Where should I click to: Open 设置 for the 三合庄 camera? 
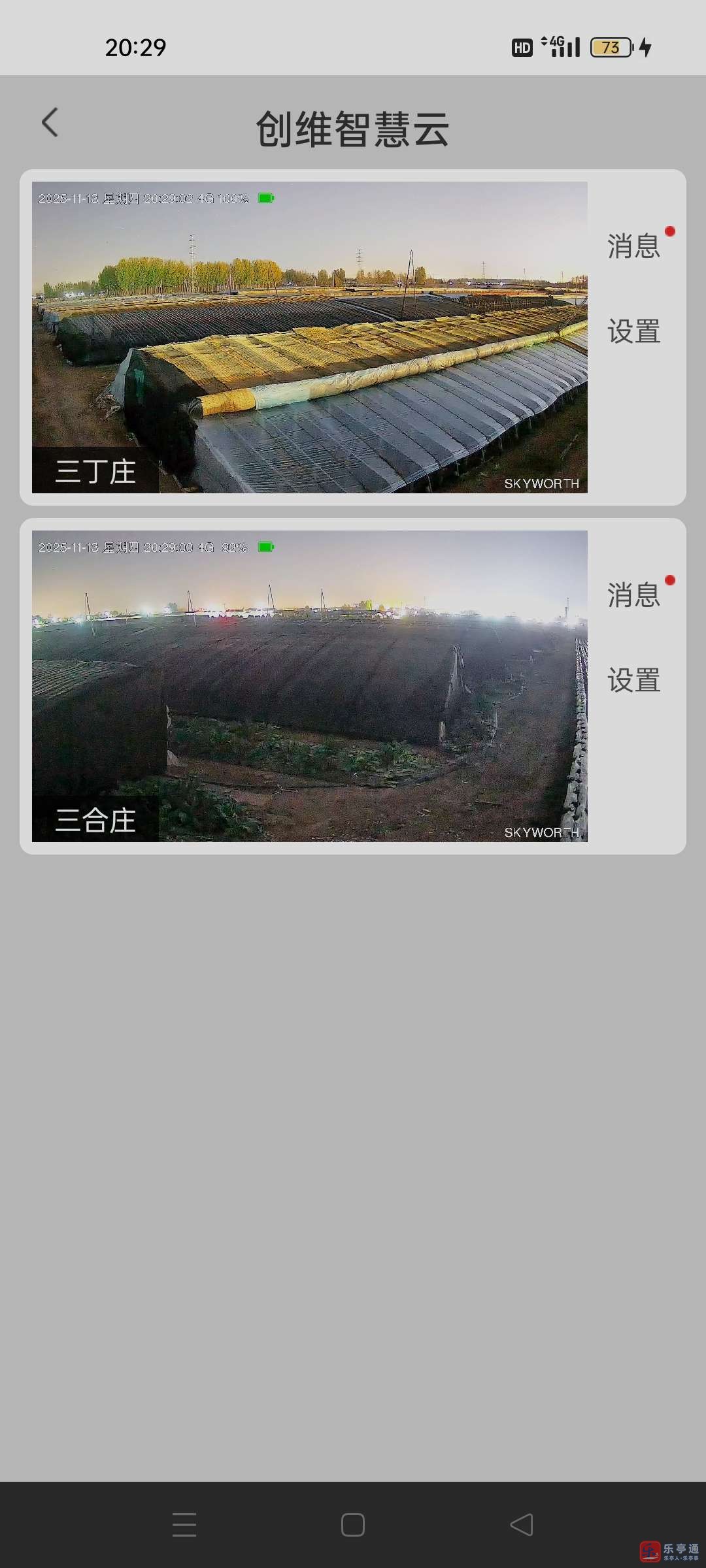[x=633, y=681]
